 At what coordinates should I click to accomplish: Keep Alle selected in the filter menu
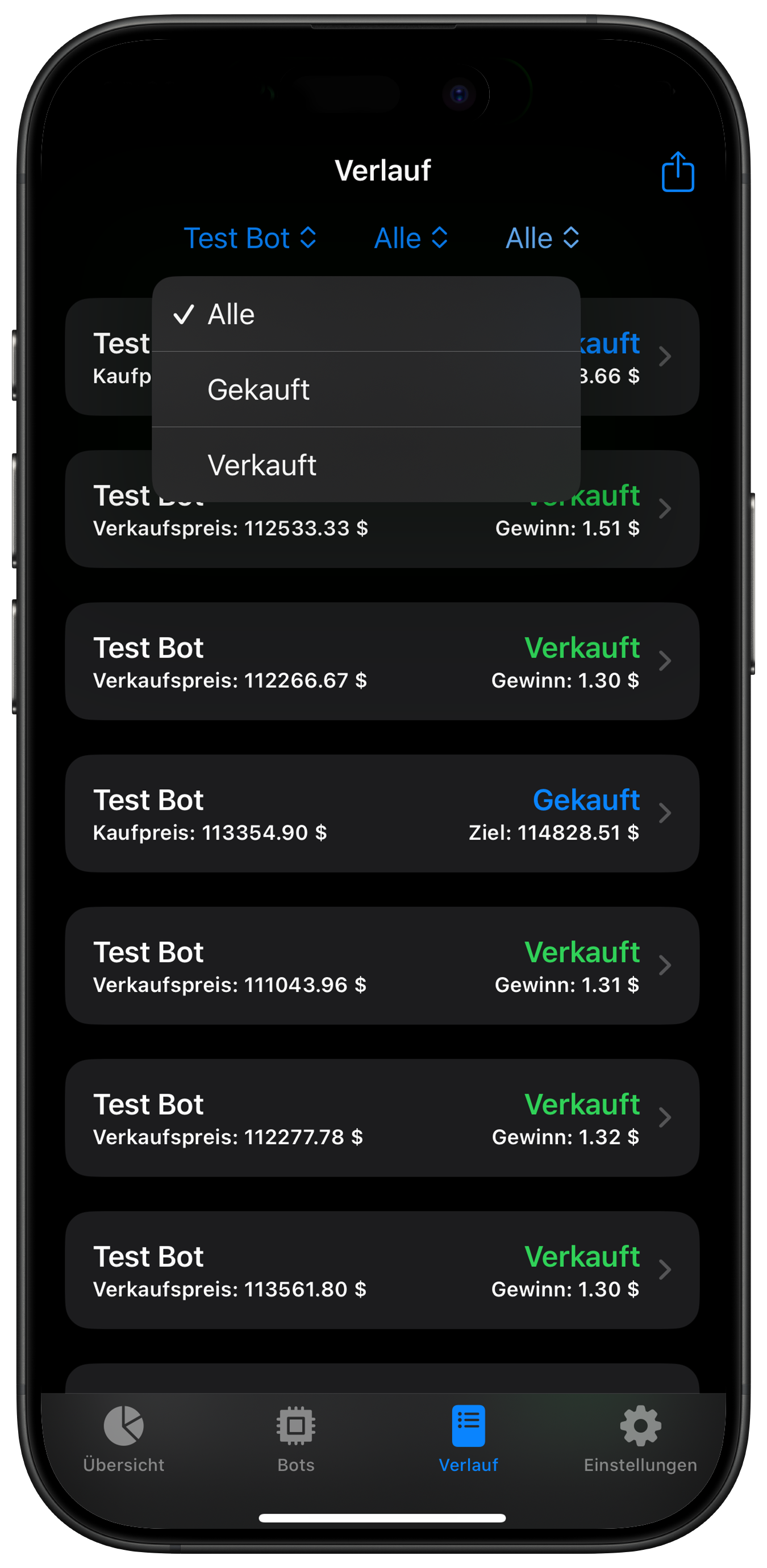230,314
